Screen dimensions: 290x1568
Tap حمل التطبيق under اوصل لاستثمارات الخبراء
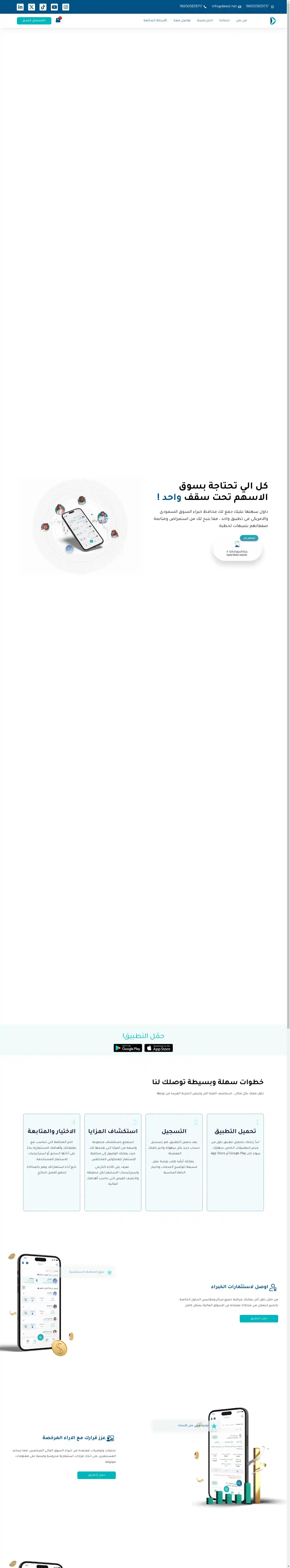click(x=259, y=1318)
